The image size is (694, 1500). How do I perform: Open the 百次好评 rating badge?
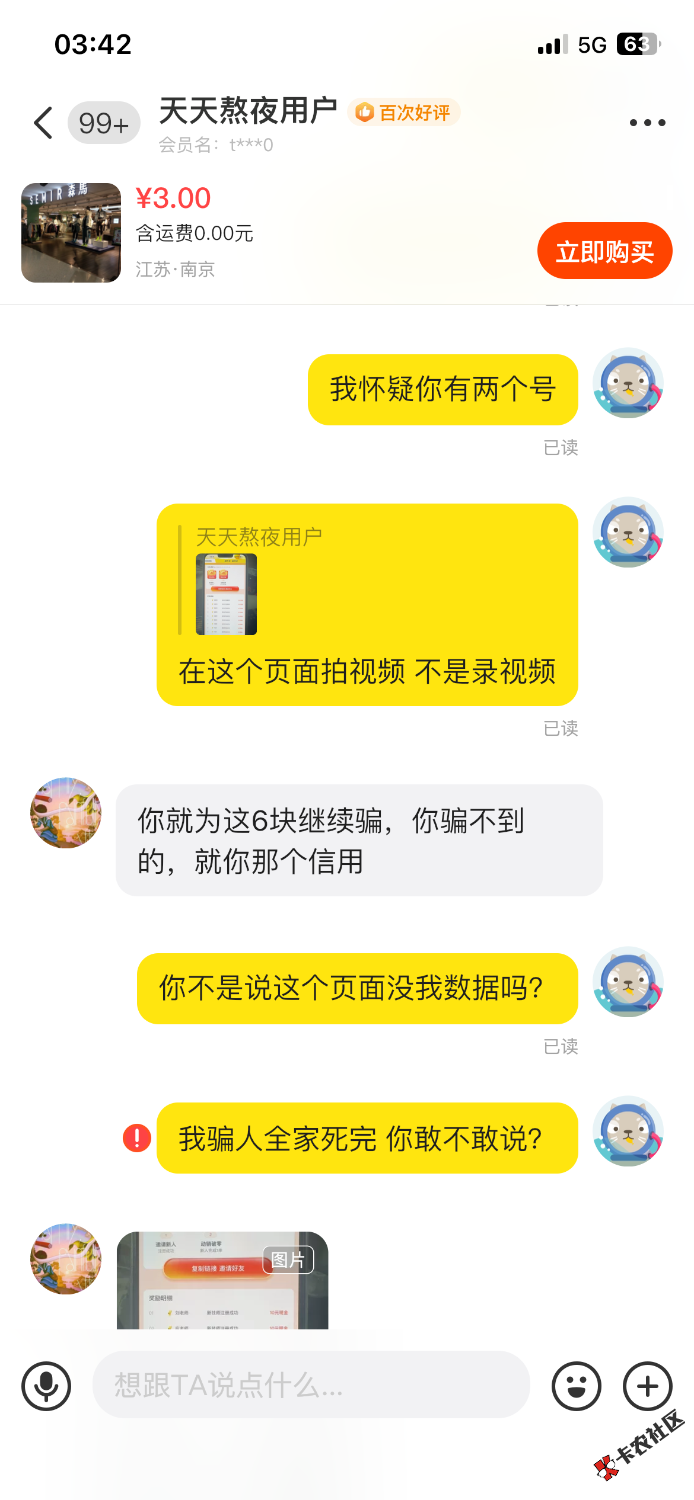[404, 113]
